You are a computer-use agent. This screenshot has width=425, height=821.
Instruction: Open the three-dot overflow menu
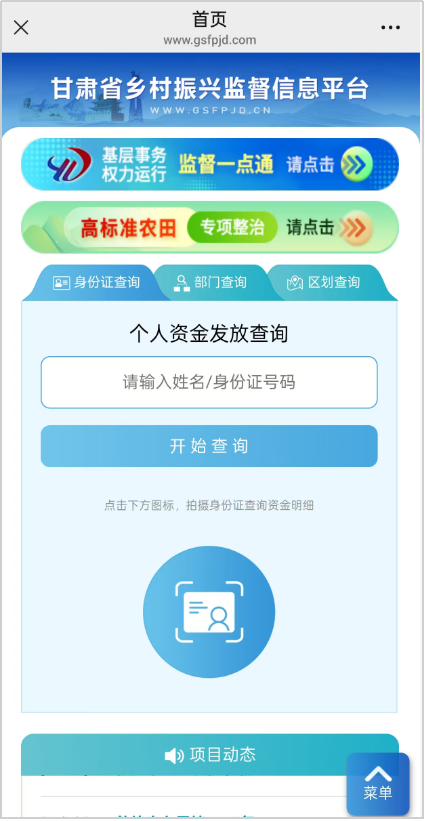[x=390, y=28]
